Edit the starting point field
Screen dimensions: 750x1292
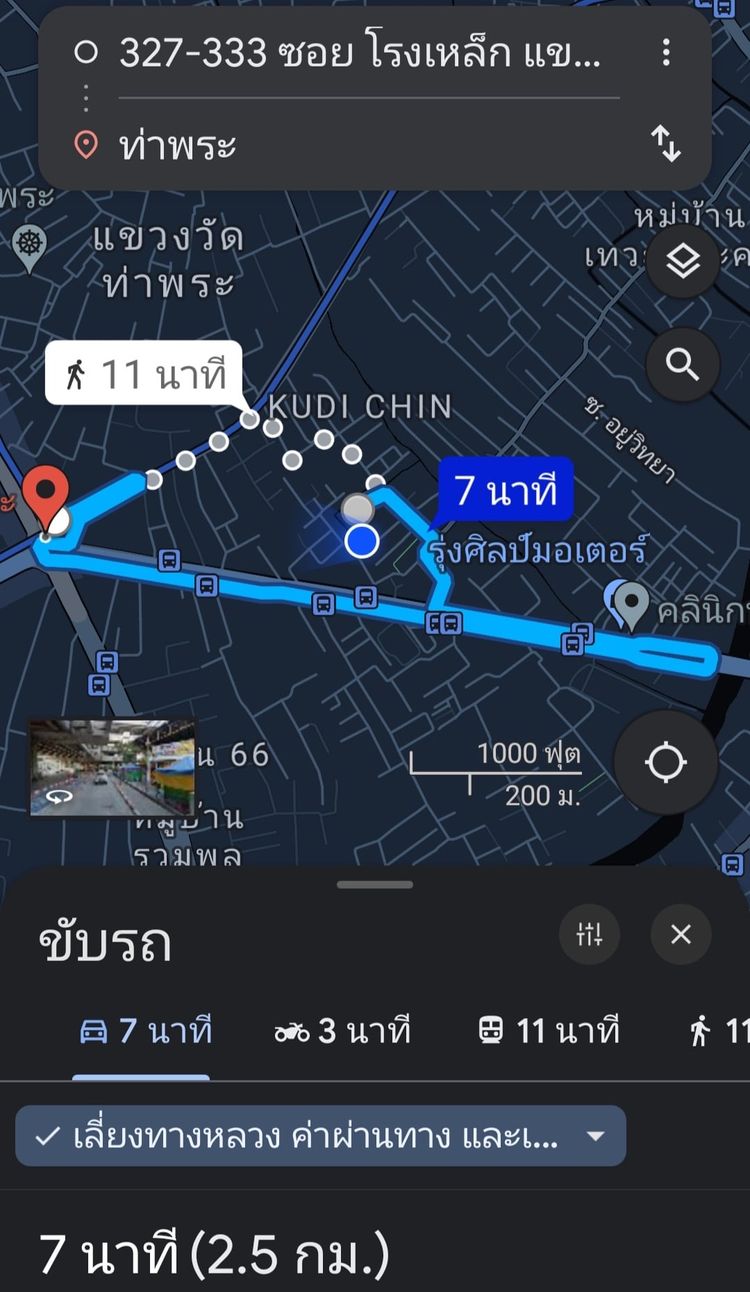coord(360,53)
